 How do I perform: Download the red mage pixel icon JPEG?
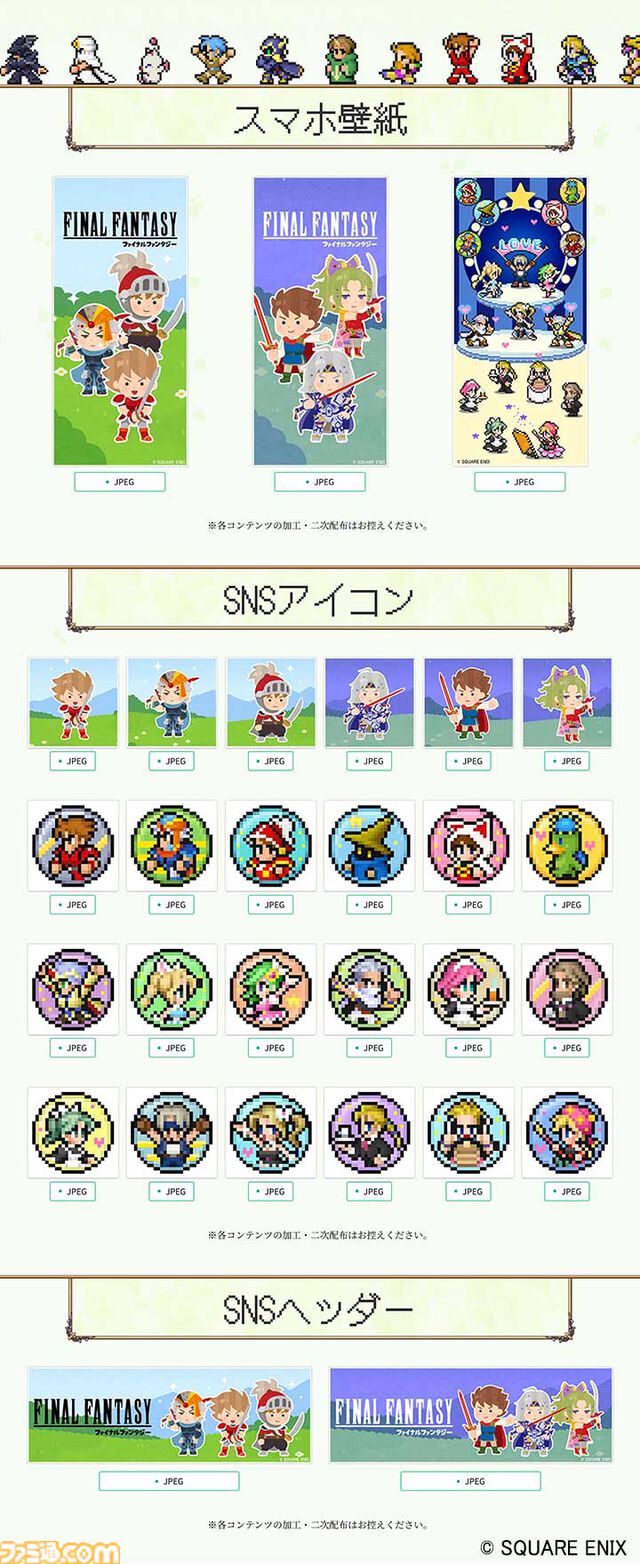tap(271, 905)
